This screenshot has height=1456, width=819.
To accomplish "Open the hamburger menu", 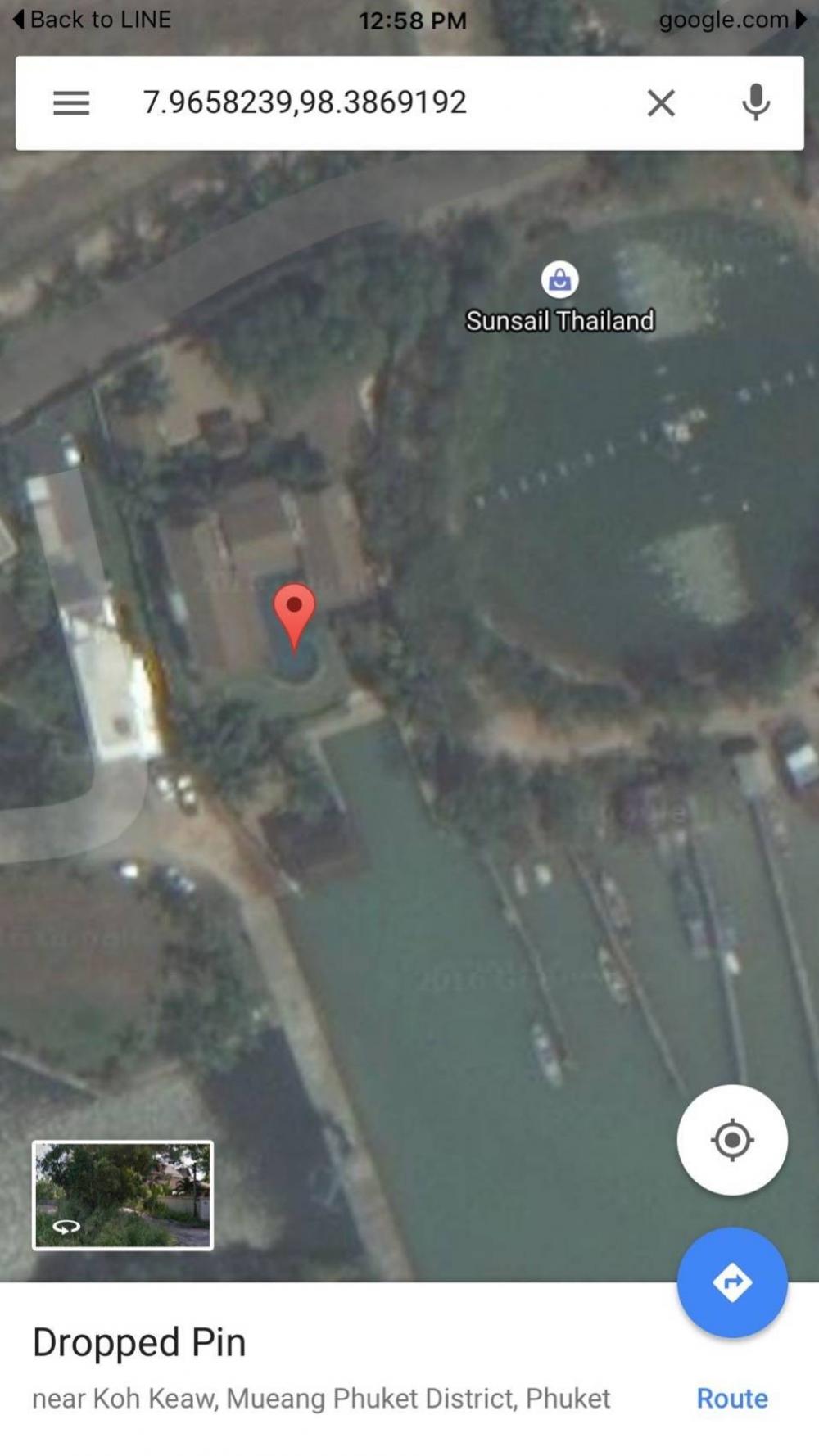I will coord(71,103).
